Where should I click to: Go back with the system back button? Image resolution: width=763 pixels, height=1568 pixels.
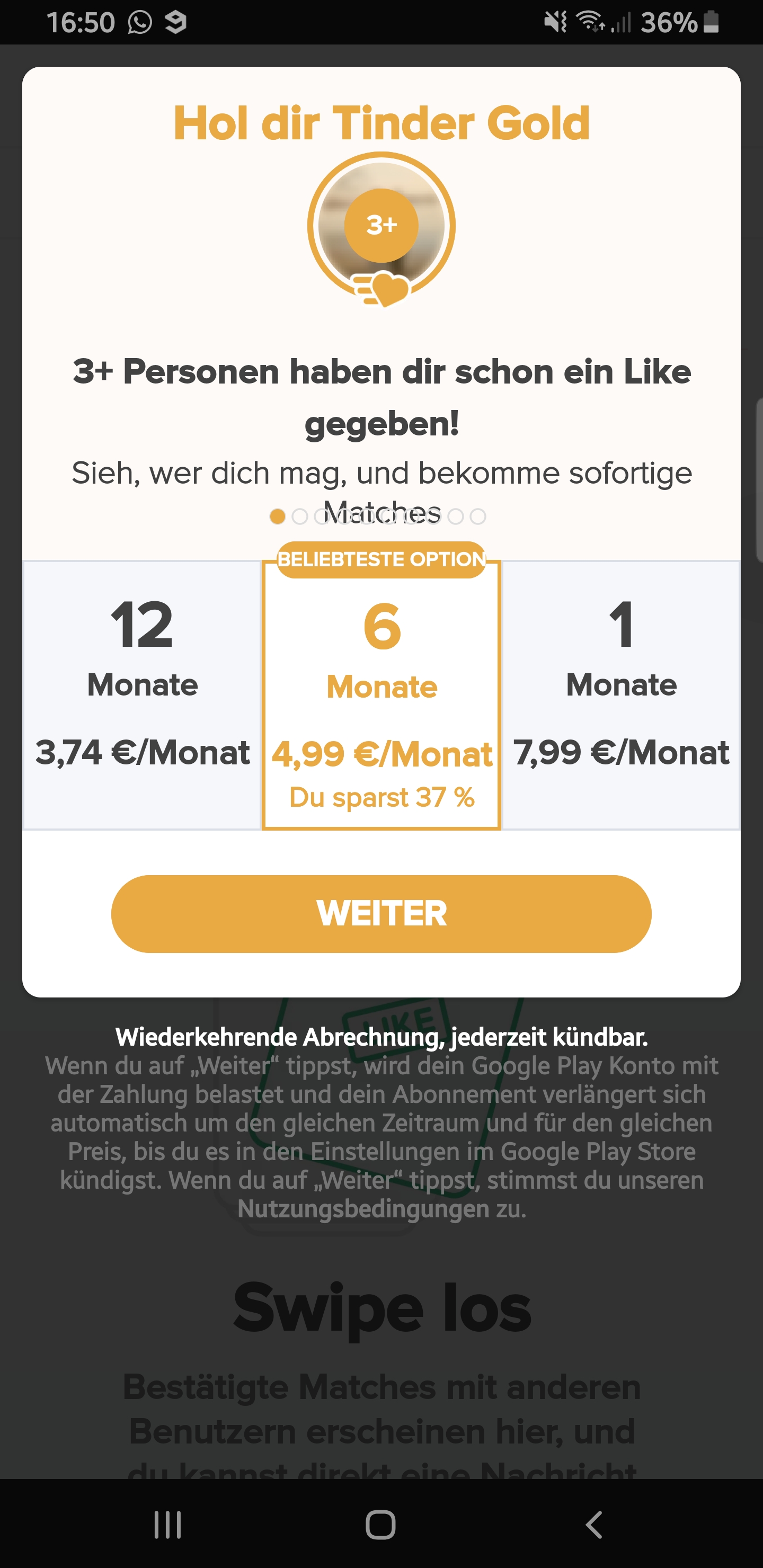point(594,1525)
